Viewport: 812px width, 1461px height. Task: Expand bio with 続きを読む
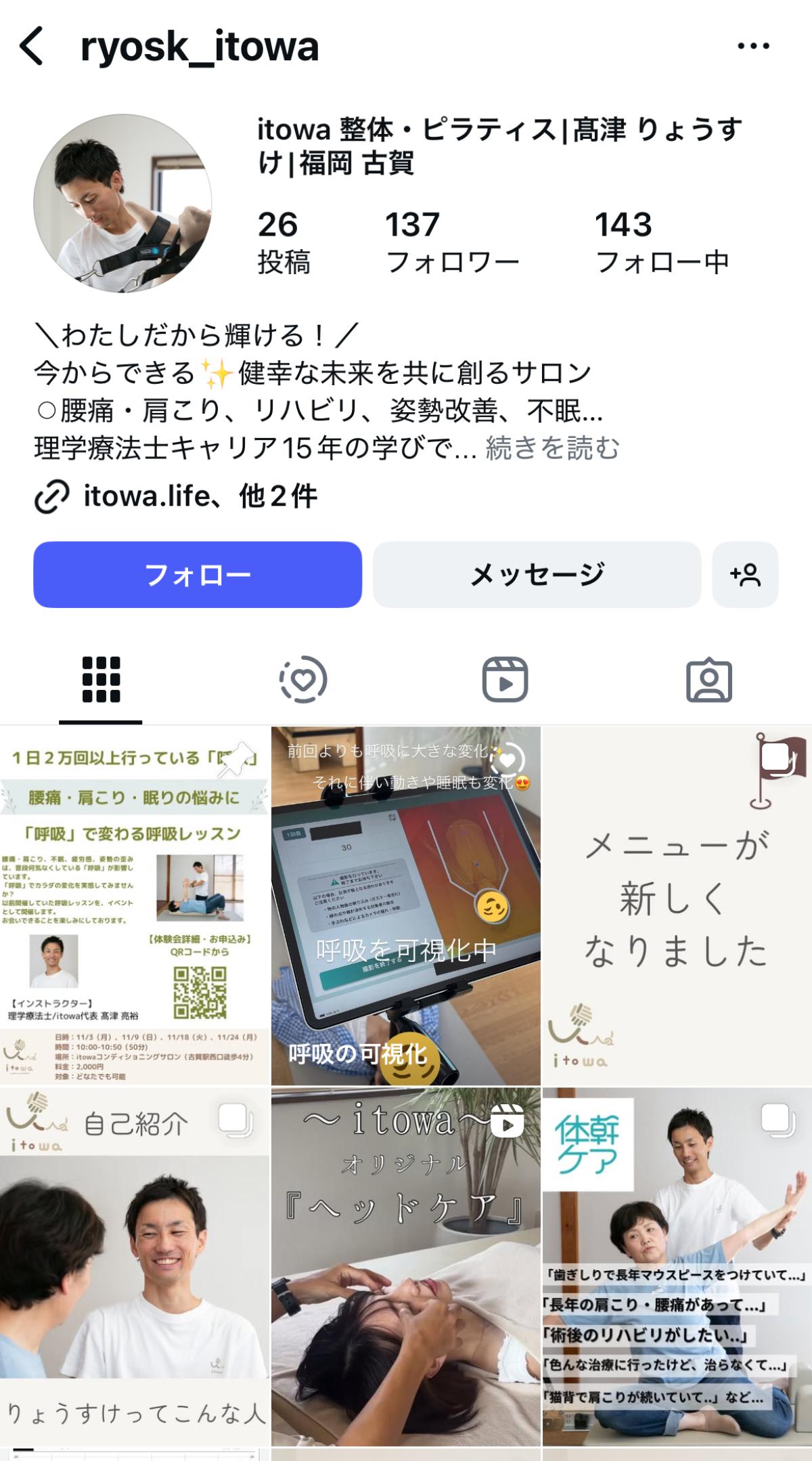[x=552, y=448]
